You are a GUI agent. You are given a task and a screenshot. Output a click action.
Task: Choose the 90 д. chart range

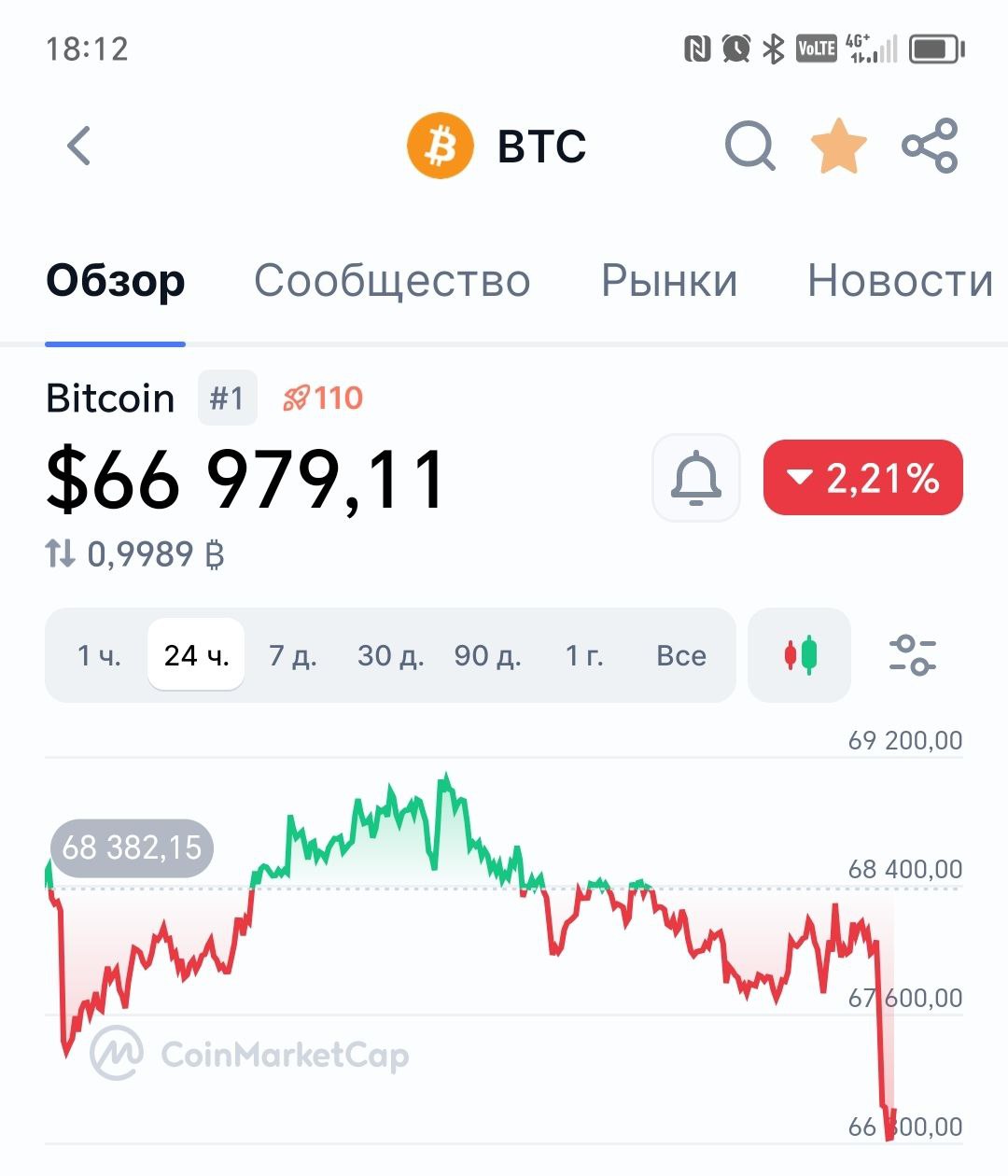pyautogui.click(x=487, y=655)
